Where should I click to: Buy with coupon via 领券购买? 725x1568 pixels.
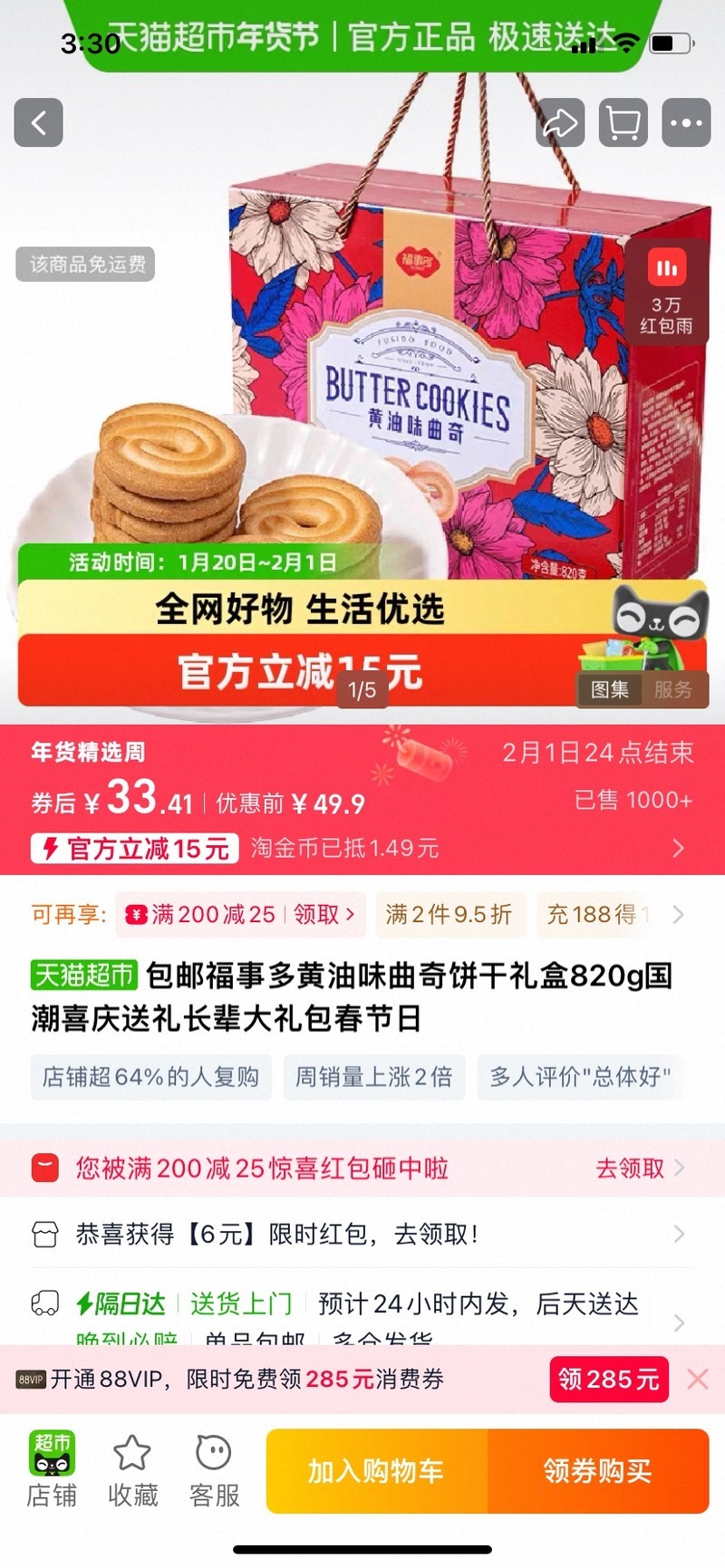coord(598,1471)
